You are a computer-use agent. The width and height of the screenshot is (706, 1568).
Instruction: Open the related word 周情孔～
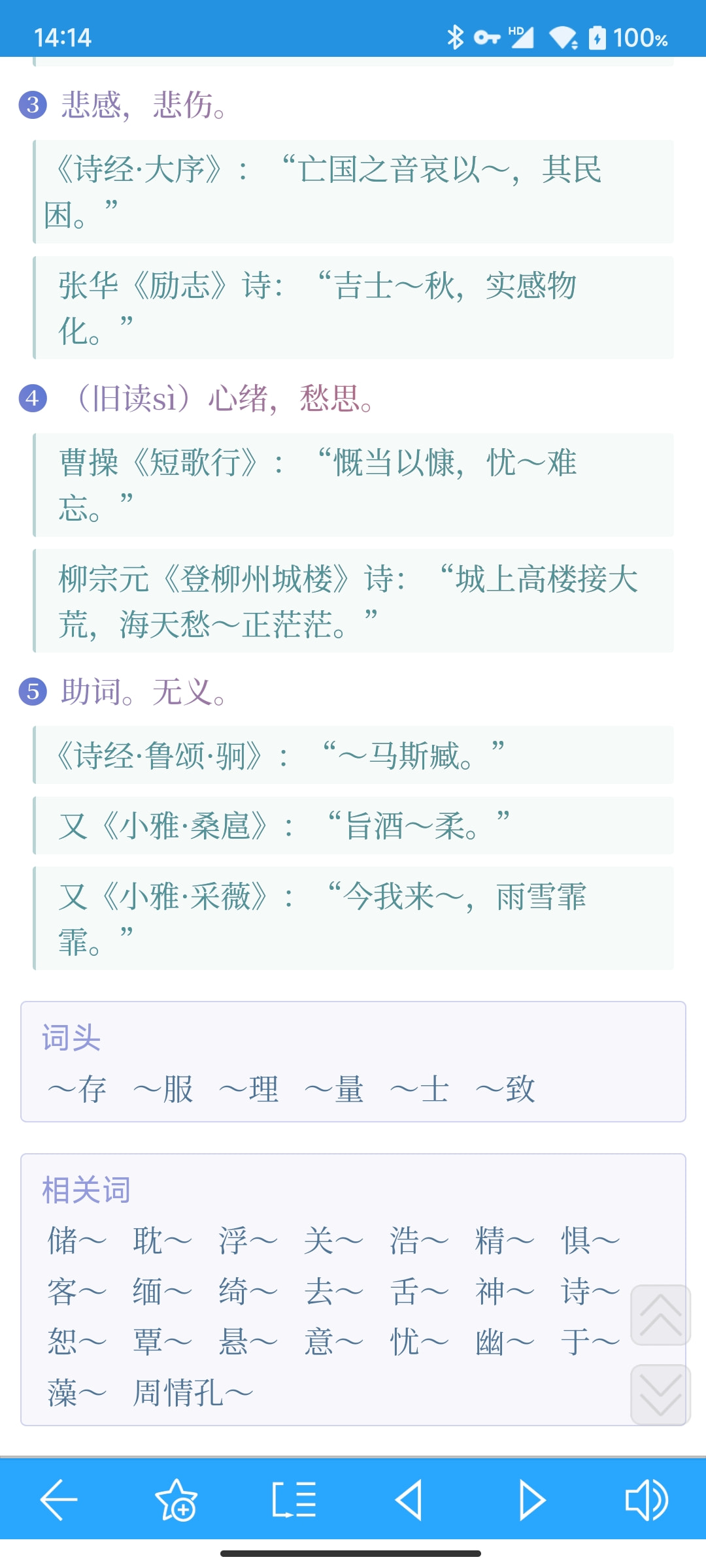point(193,1394)
